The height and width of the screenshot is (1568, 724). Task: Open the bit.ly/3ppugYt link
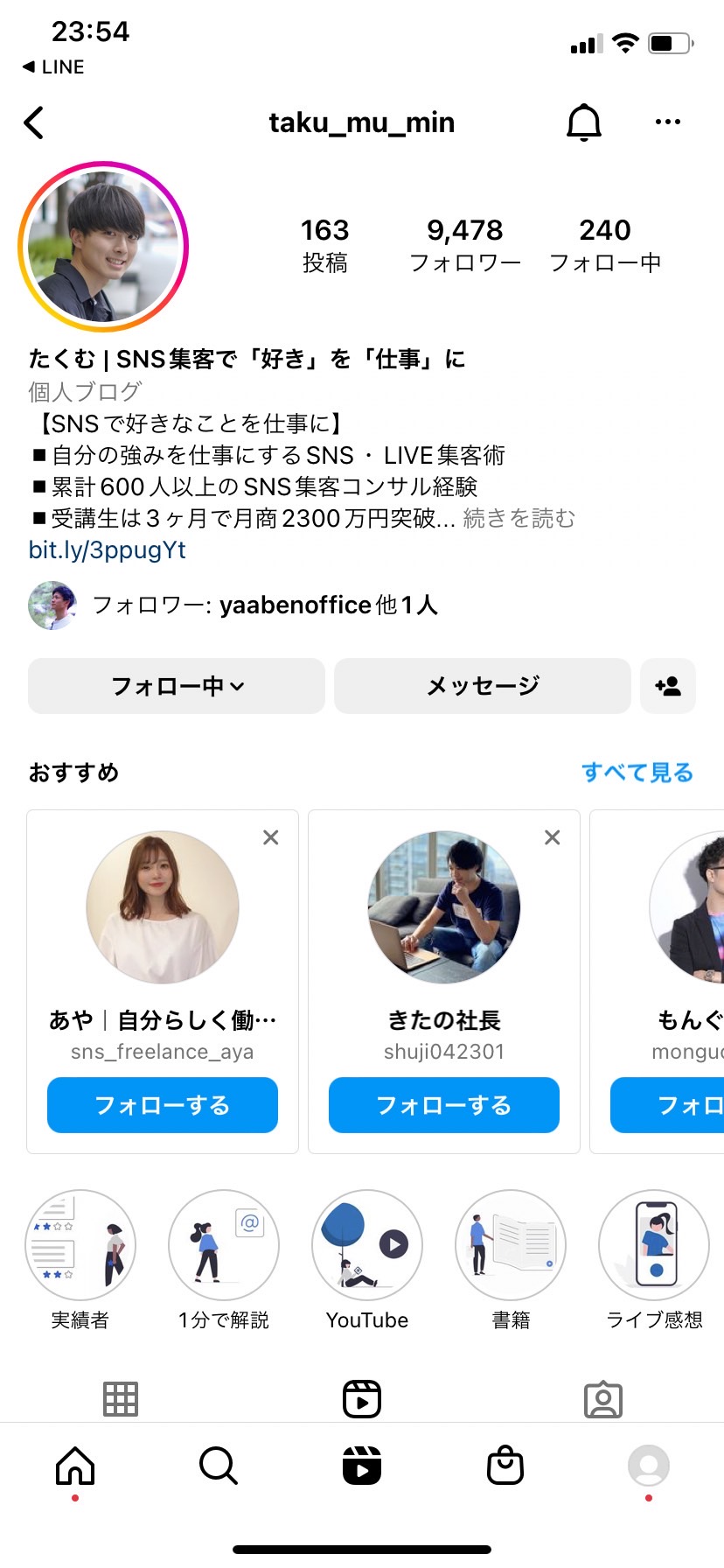pos(108,549)
